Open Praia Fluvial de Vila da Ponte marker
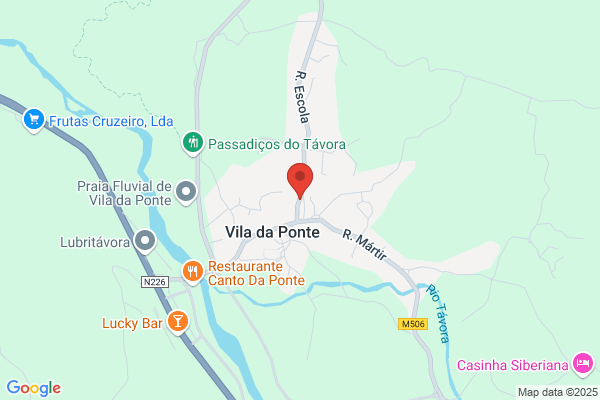Viewport: 600px width, 400px height. pos(186,191)
